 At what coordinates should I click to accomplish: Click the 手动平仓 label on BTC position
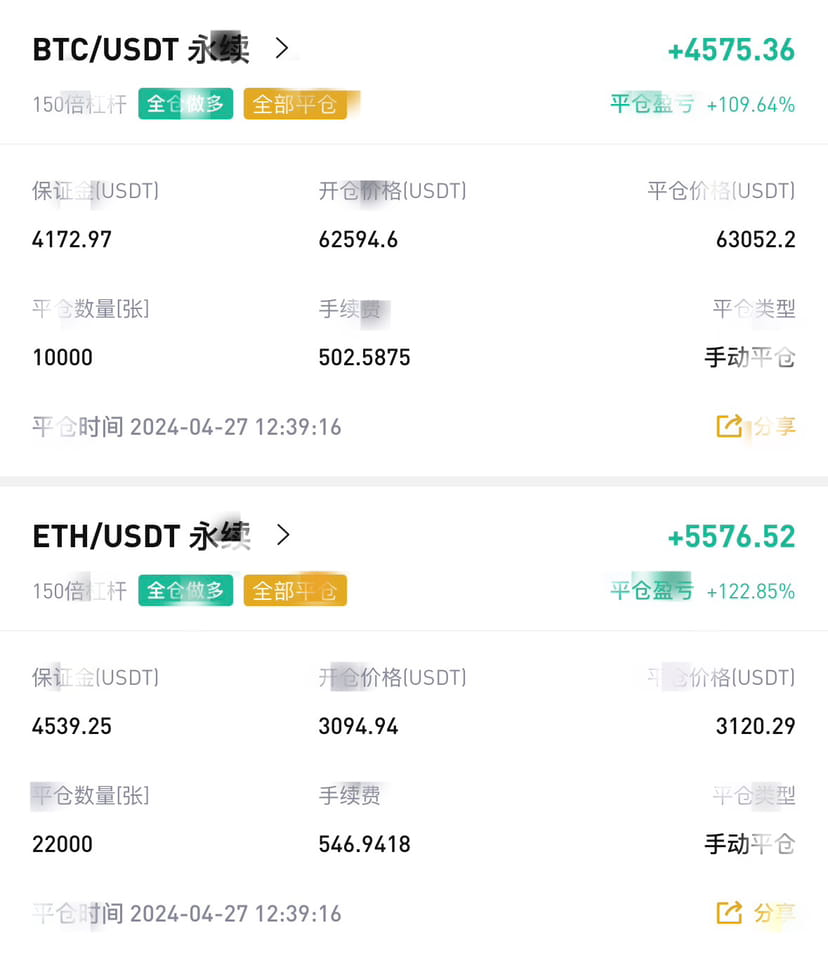(751, 357)
